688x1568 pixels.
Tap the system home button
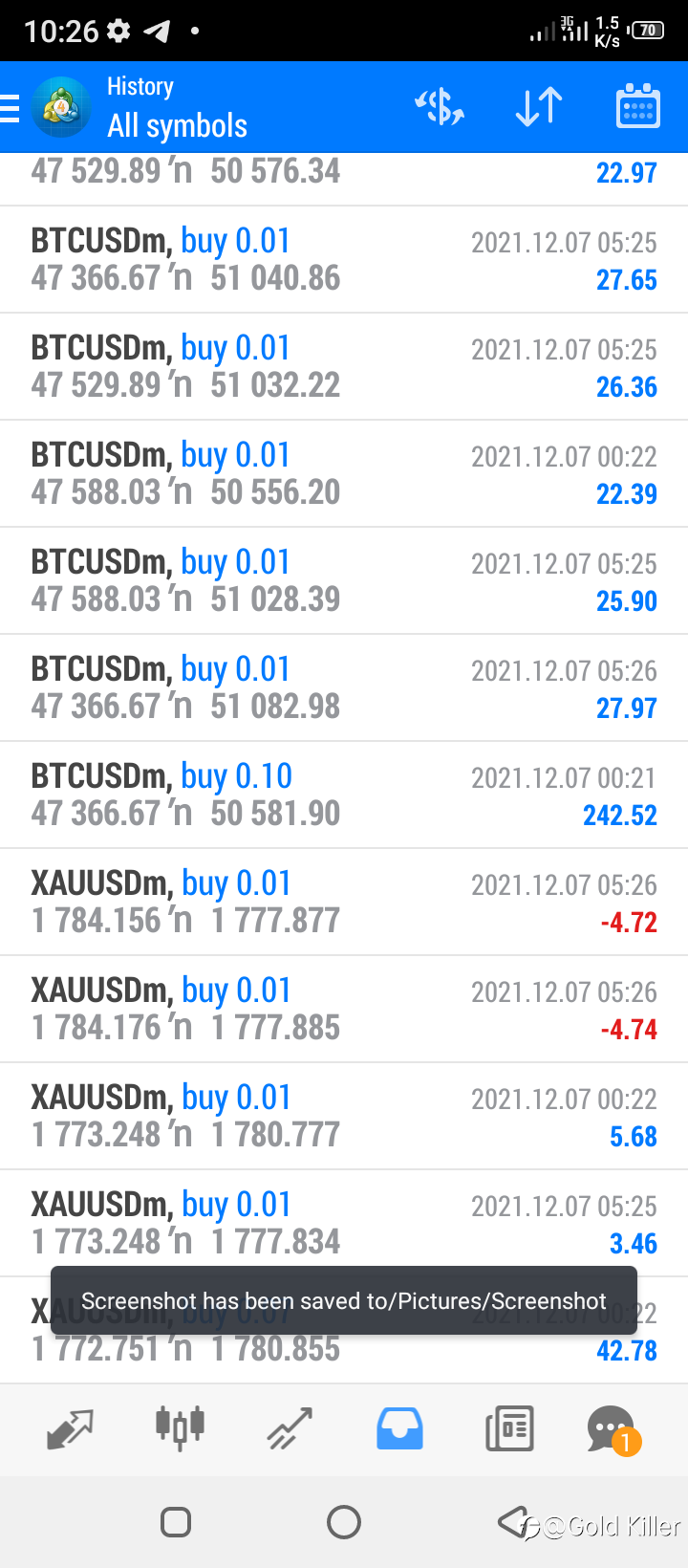point(344,1522)
